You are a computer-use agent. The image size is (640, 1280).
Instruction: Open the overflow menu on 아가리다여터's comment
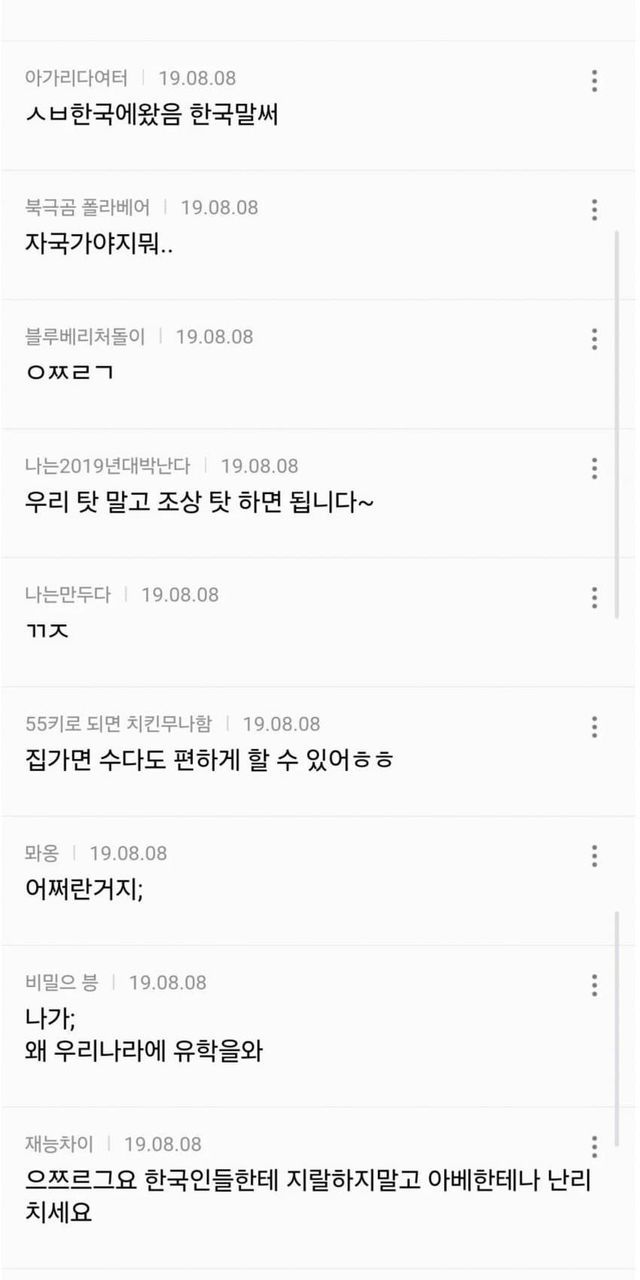594,80
